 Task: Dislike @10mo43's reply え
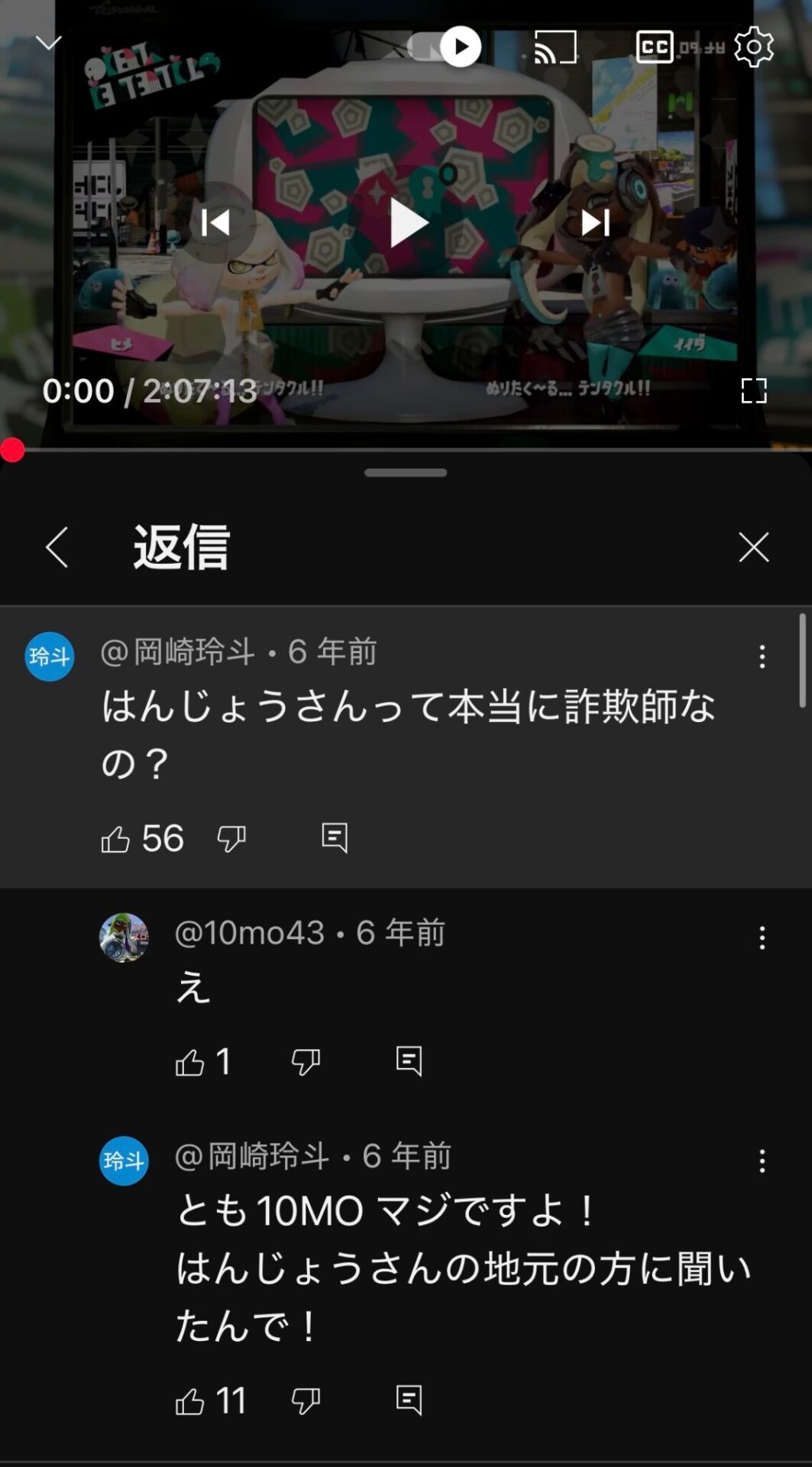(306, 1062)
